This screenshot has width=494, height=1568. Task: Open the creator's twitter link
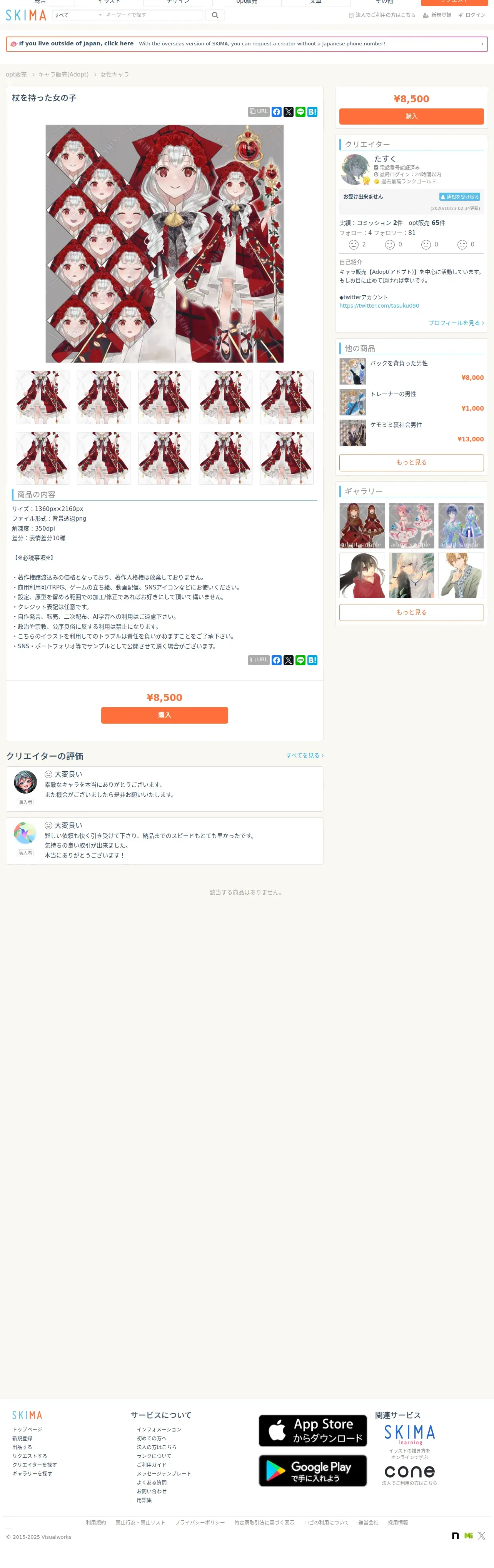[379, 306]
